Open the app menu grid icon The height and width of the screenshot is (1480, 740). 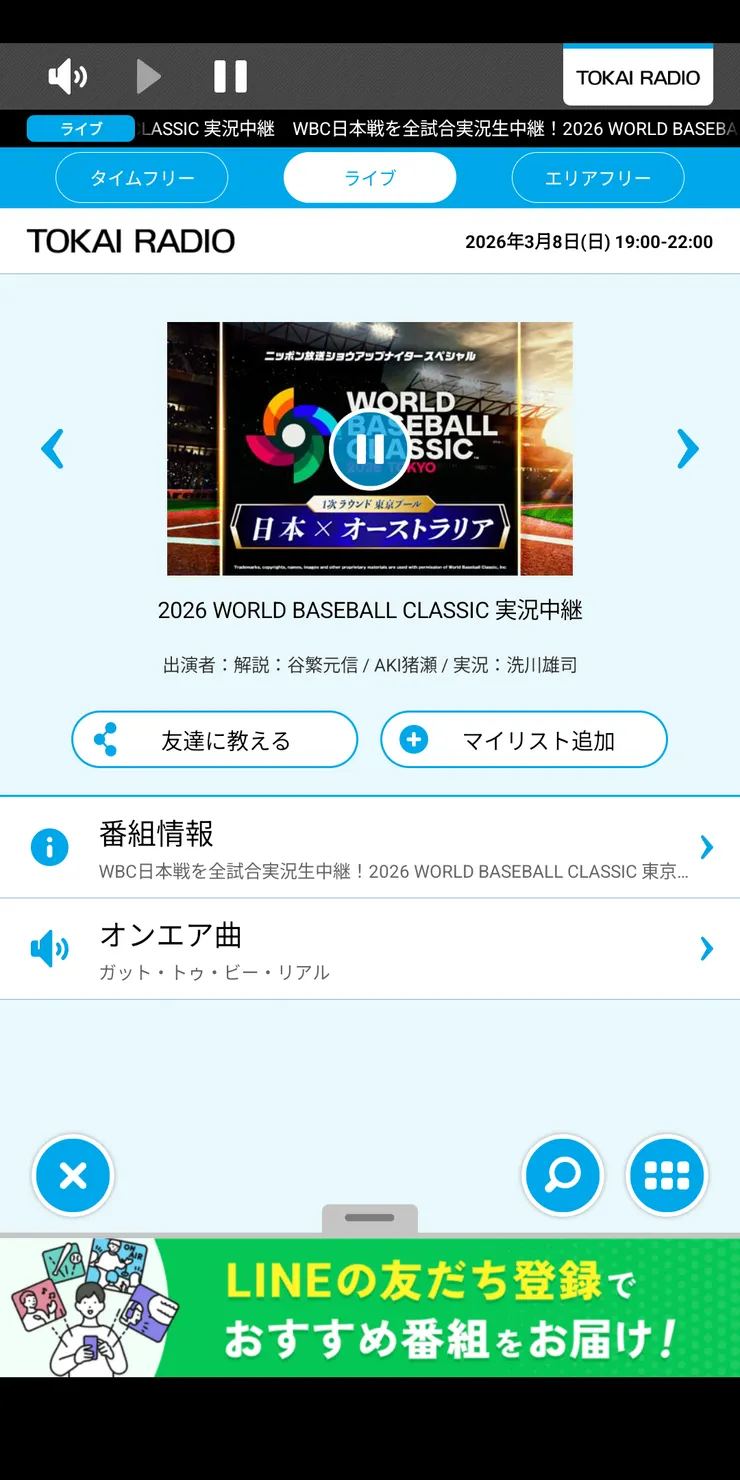(x=666, y=1175)
